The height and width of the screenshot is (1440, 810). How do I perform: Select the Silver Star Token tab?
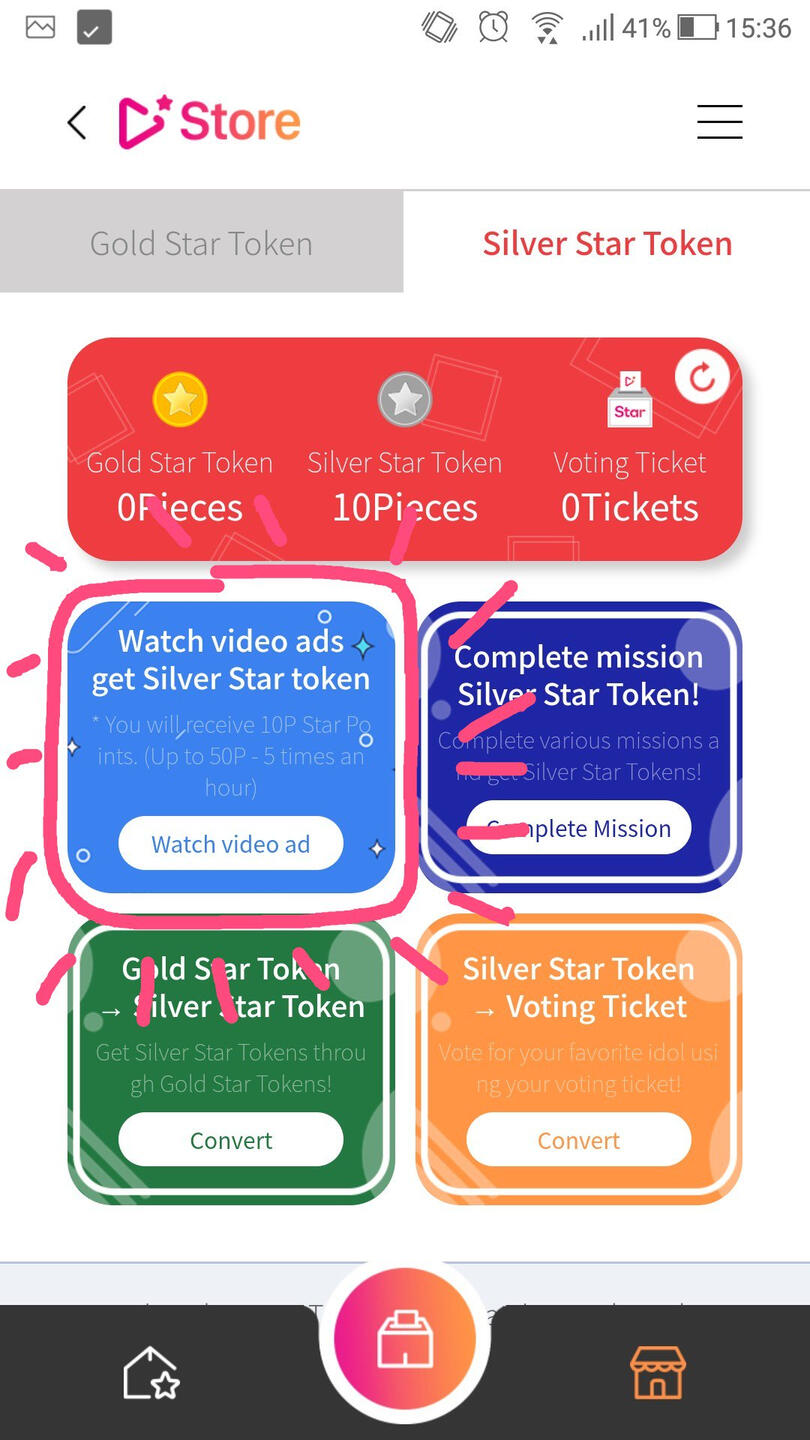click(x=607, y=243)
